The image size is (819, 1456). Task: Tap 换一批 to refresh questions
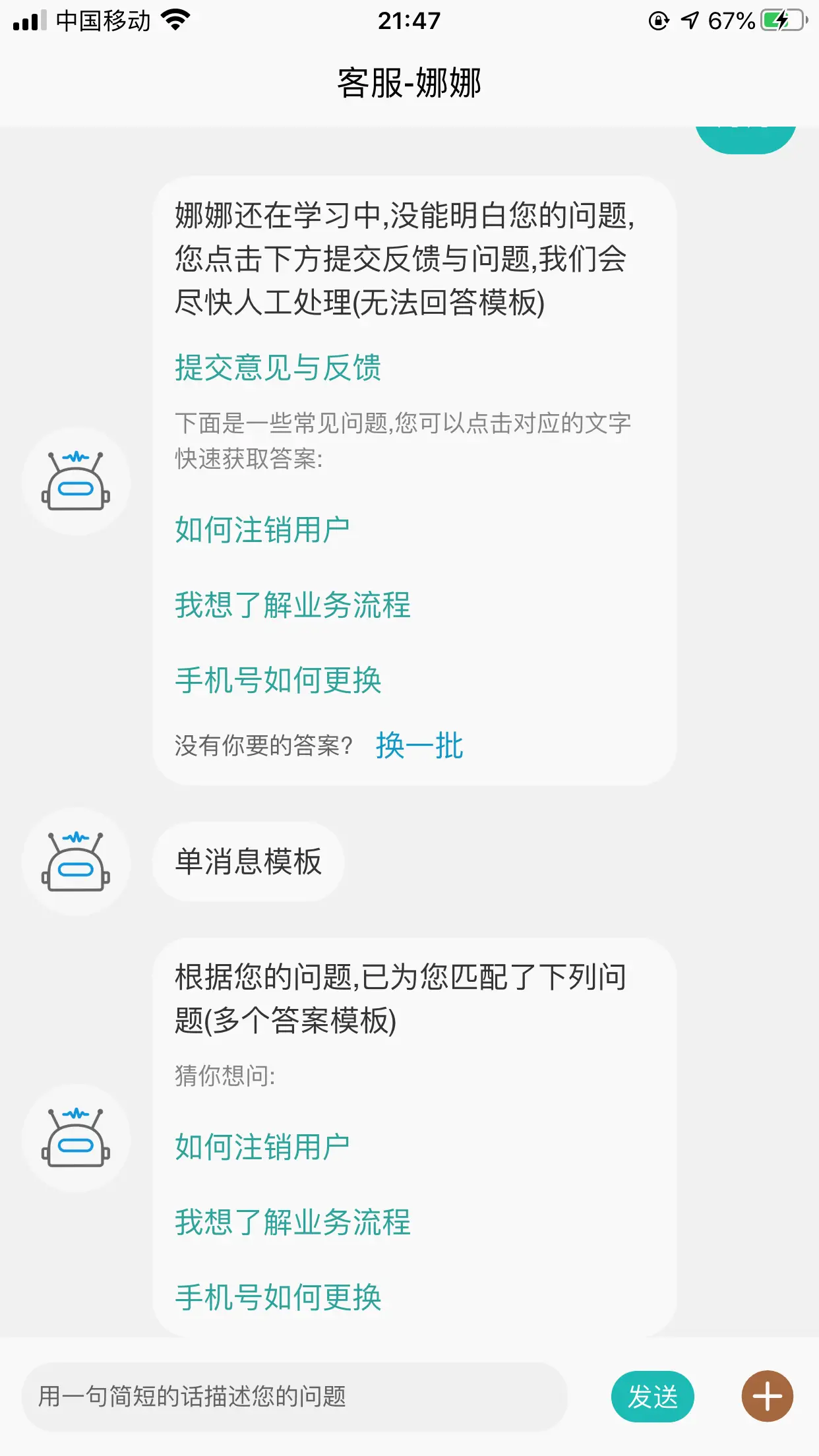pyautogui.click(x=419, y=746)
